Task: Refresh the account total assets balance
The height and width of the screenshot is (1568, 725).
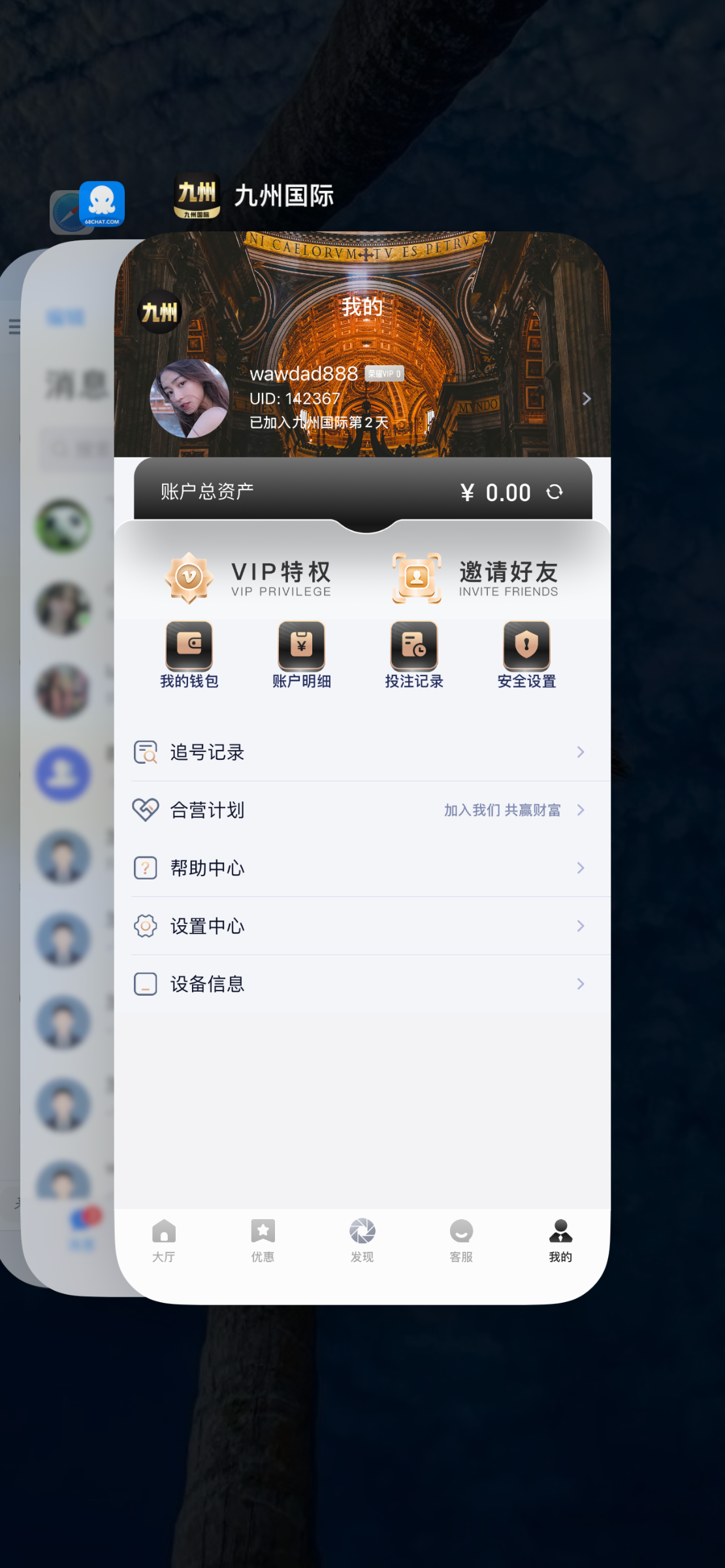Action: (555, 492)
